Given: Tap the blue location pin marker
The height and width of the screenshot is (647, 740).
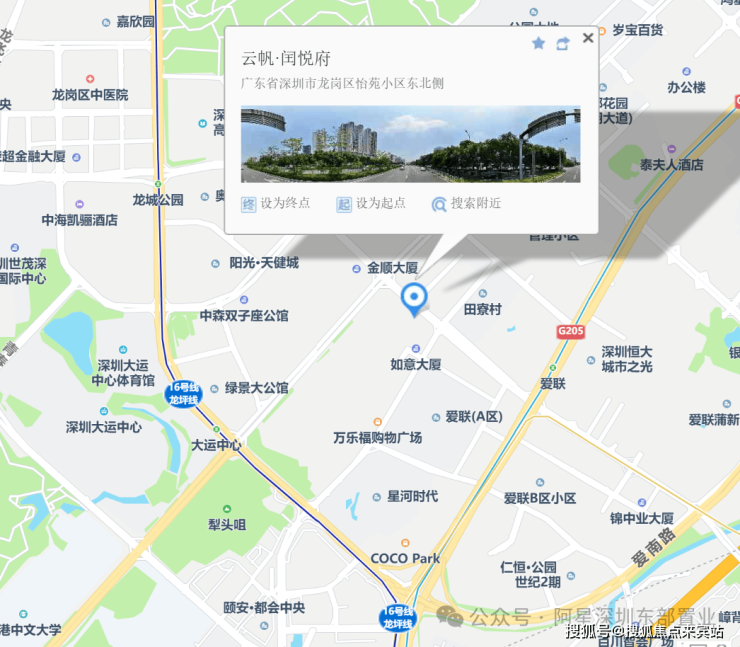Looking at the screenshot, I should pos(414,298).
